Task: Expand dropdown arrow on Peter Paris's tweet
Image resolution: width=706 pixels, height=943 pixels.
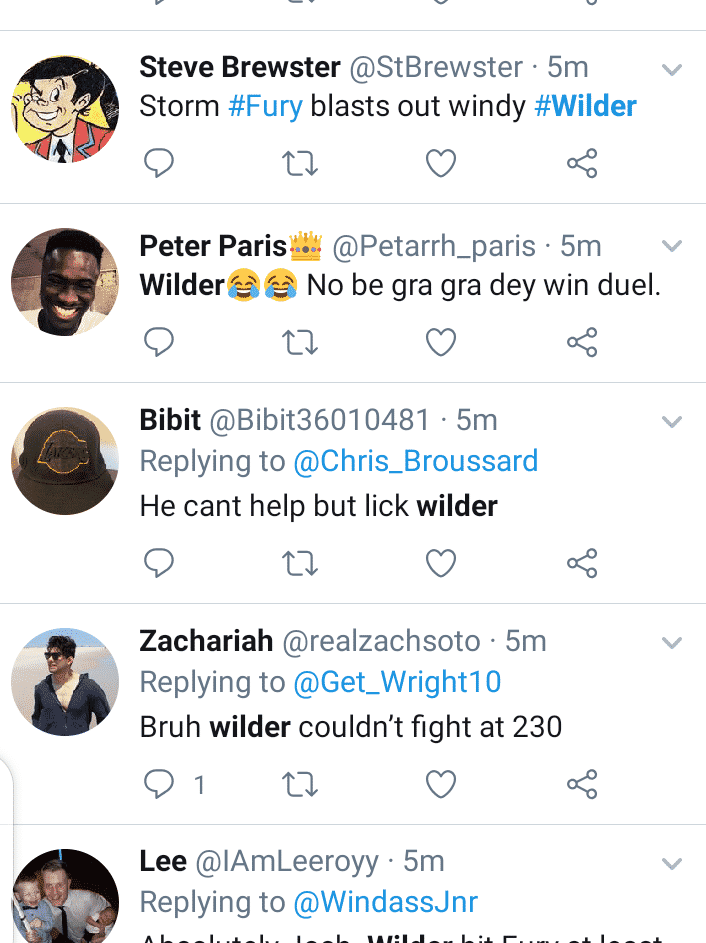Action: [x=672, y=246]
